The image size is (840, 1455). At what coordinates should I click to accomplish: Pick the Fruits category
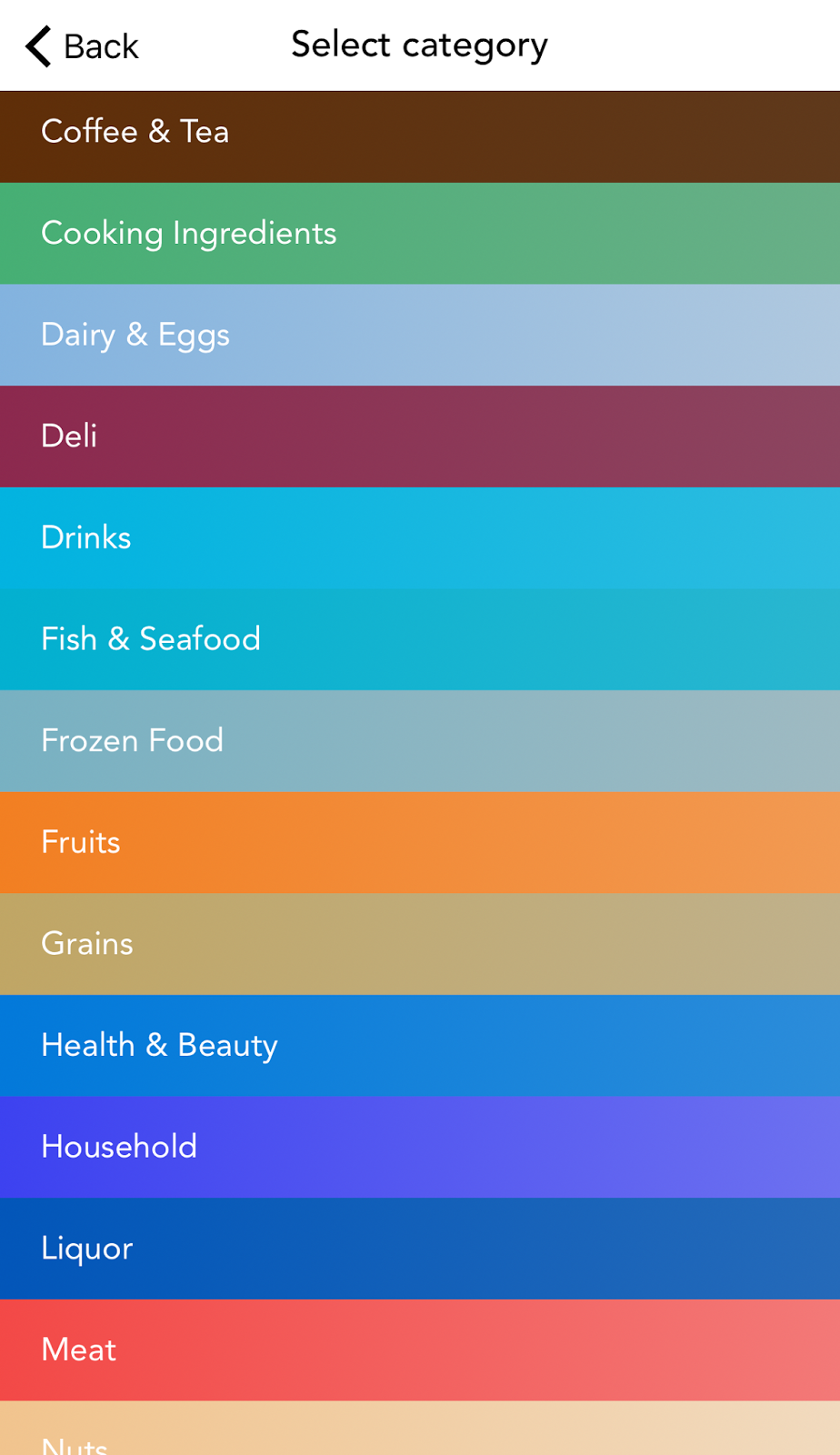coord(81,842)
